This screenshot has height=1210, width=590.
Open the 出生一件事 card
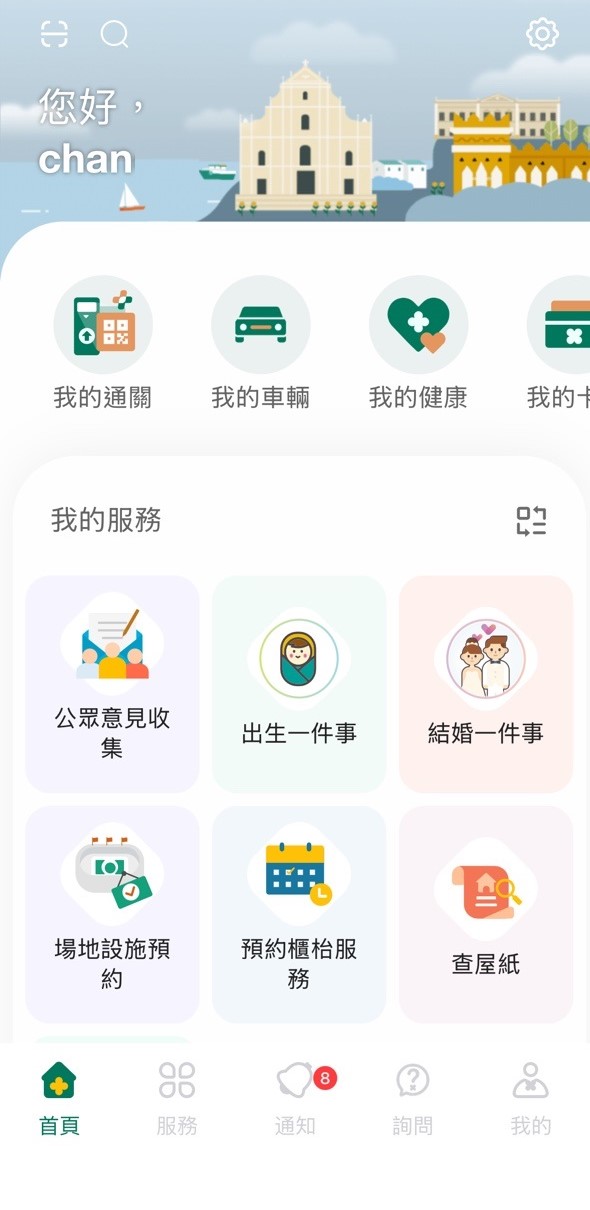click(299, 684)
